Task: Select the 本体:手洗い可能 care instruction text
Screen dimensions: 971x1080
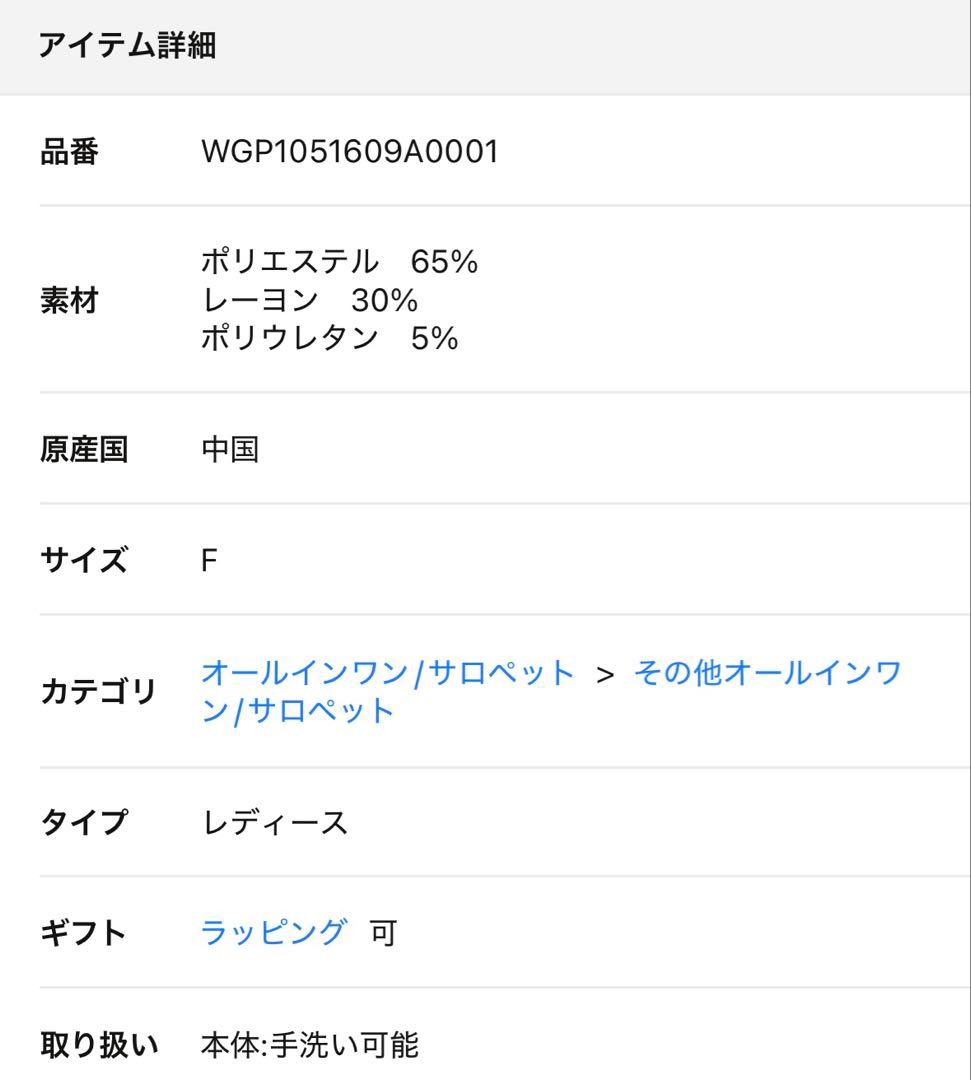Action: (313, 1047)
